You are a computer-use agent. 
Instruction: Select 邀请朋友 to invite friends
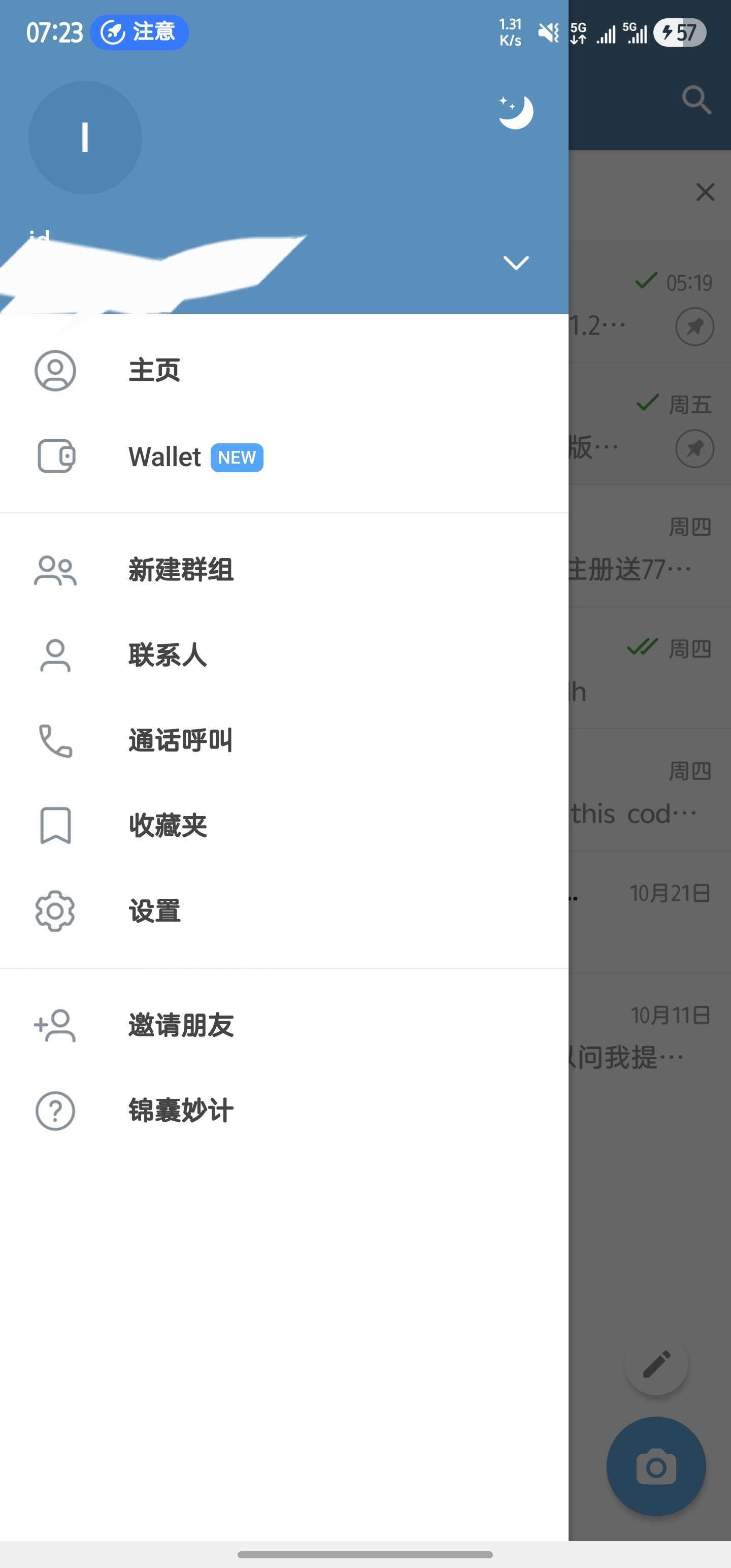pyautogui.click(x=181, y=1025)
